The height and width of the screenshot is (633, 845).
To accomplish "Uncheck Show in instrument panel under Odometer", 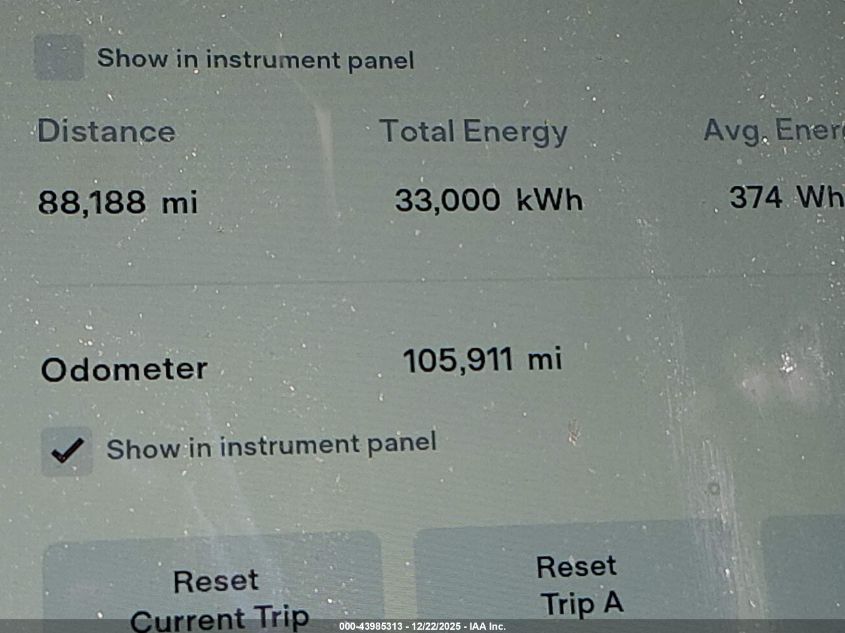I will click(x=67, y=451).
